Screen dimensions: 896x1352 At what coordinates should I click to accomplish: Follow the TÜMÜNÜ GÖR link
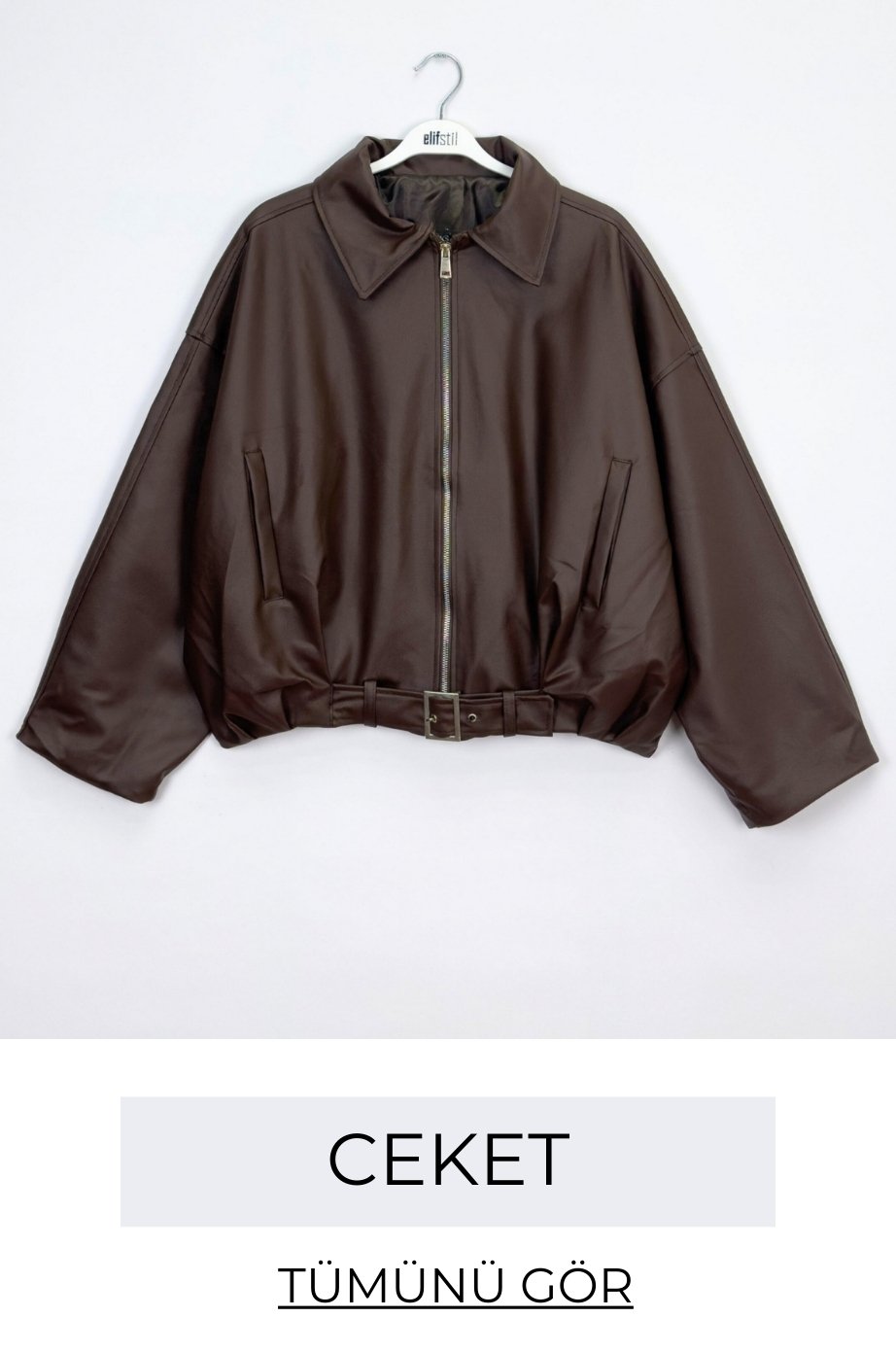(455, 1285)
